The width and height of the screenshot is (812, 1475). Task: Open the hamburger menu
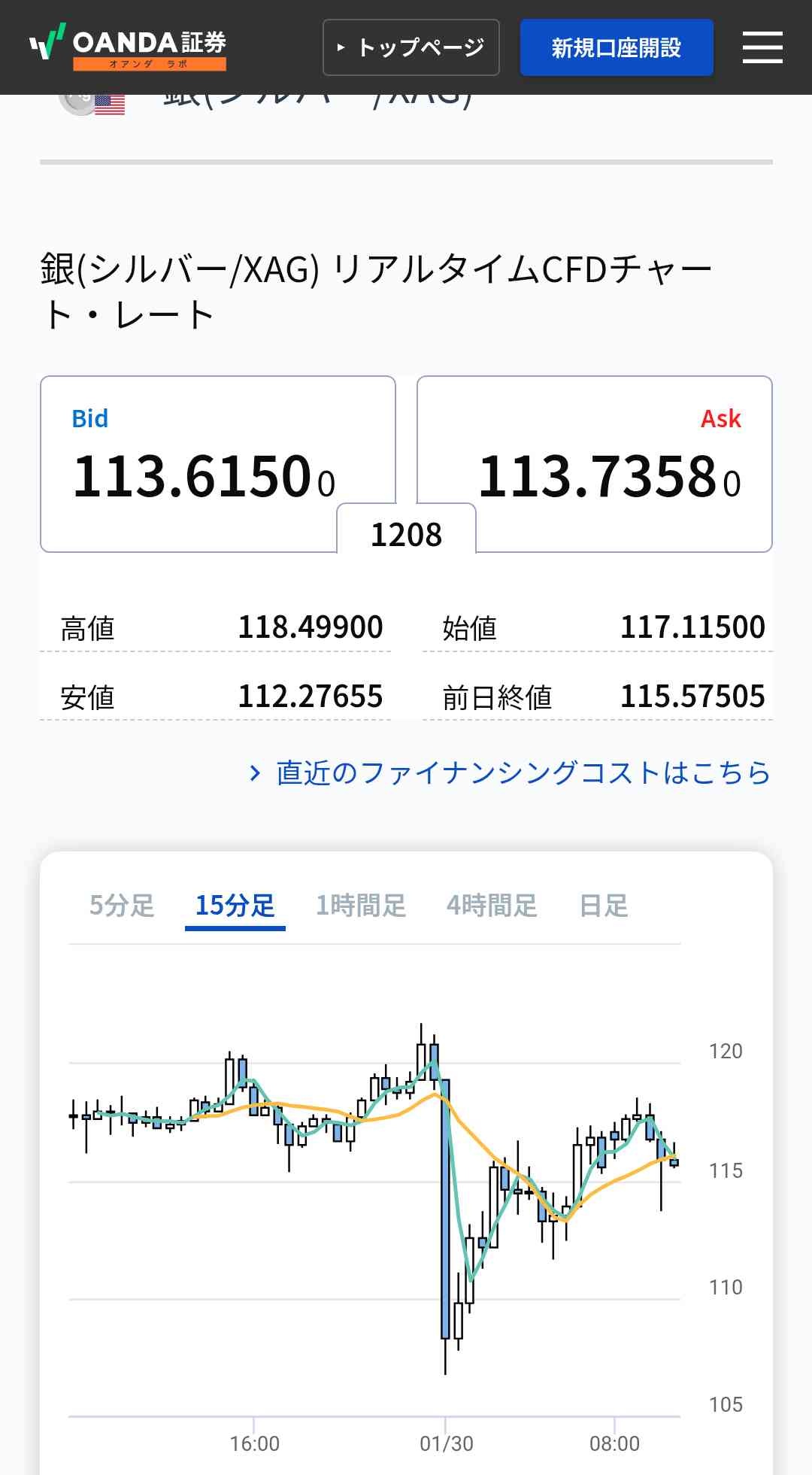point(762,47)
